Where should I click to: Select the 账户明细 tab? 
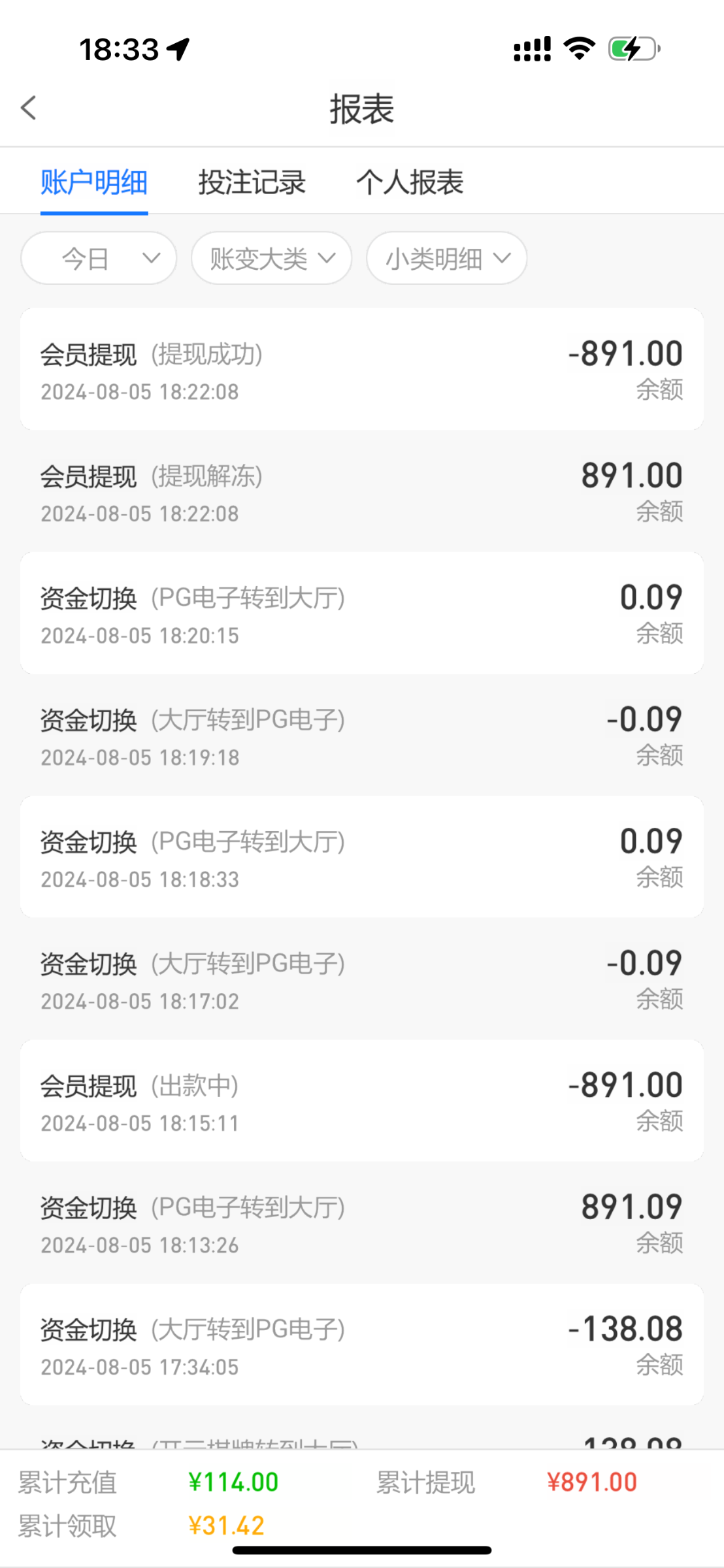[x=94, y=182]
